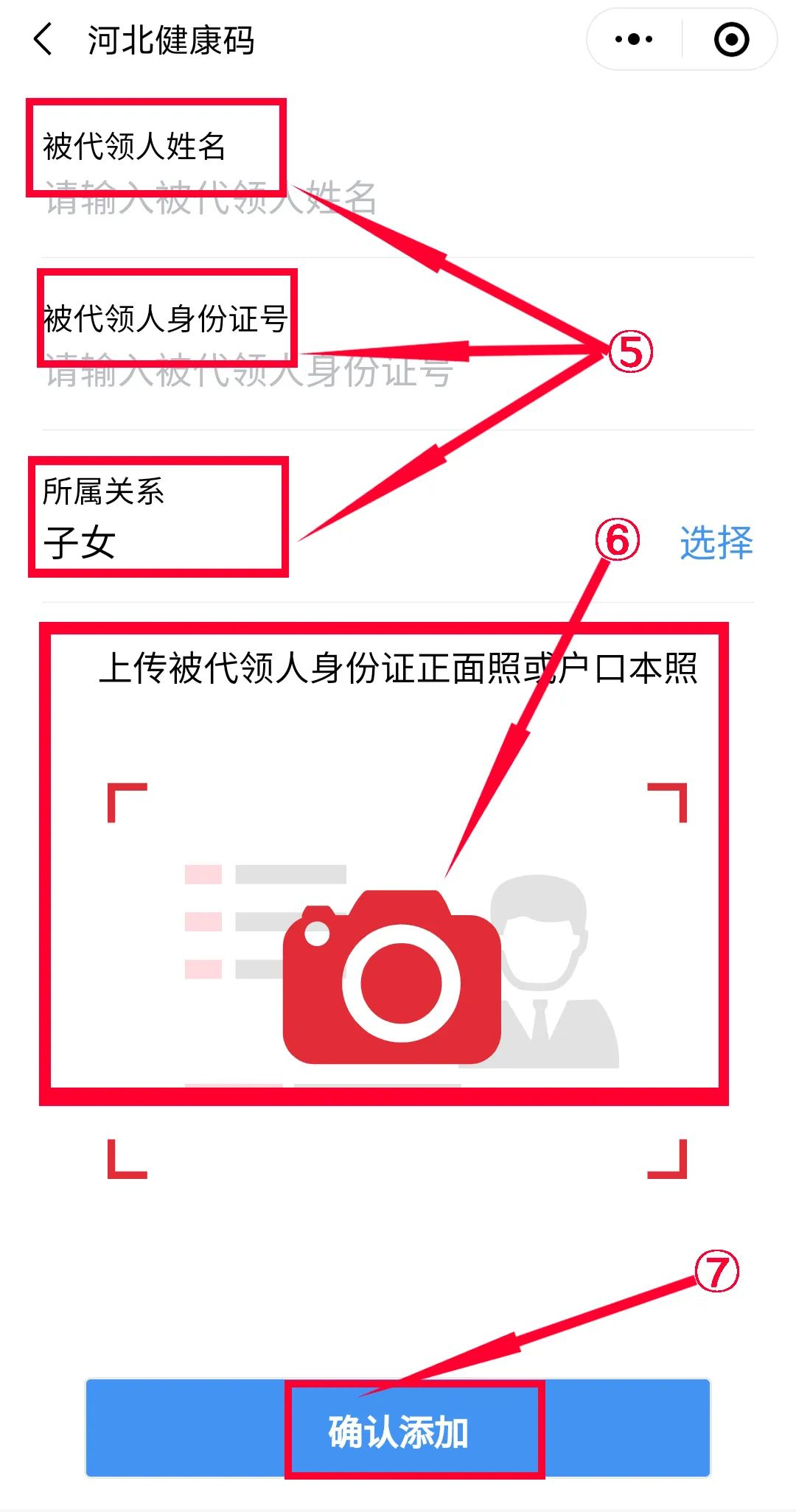796x1512 pixels.
Task: Tap the camera icon to upload ID photo
Action: (392, 976)
